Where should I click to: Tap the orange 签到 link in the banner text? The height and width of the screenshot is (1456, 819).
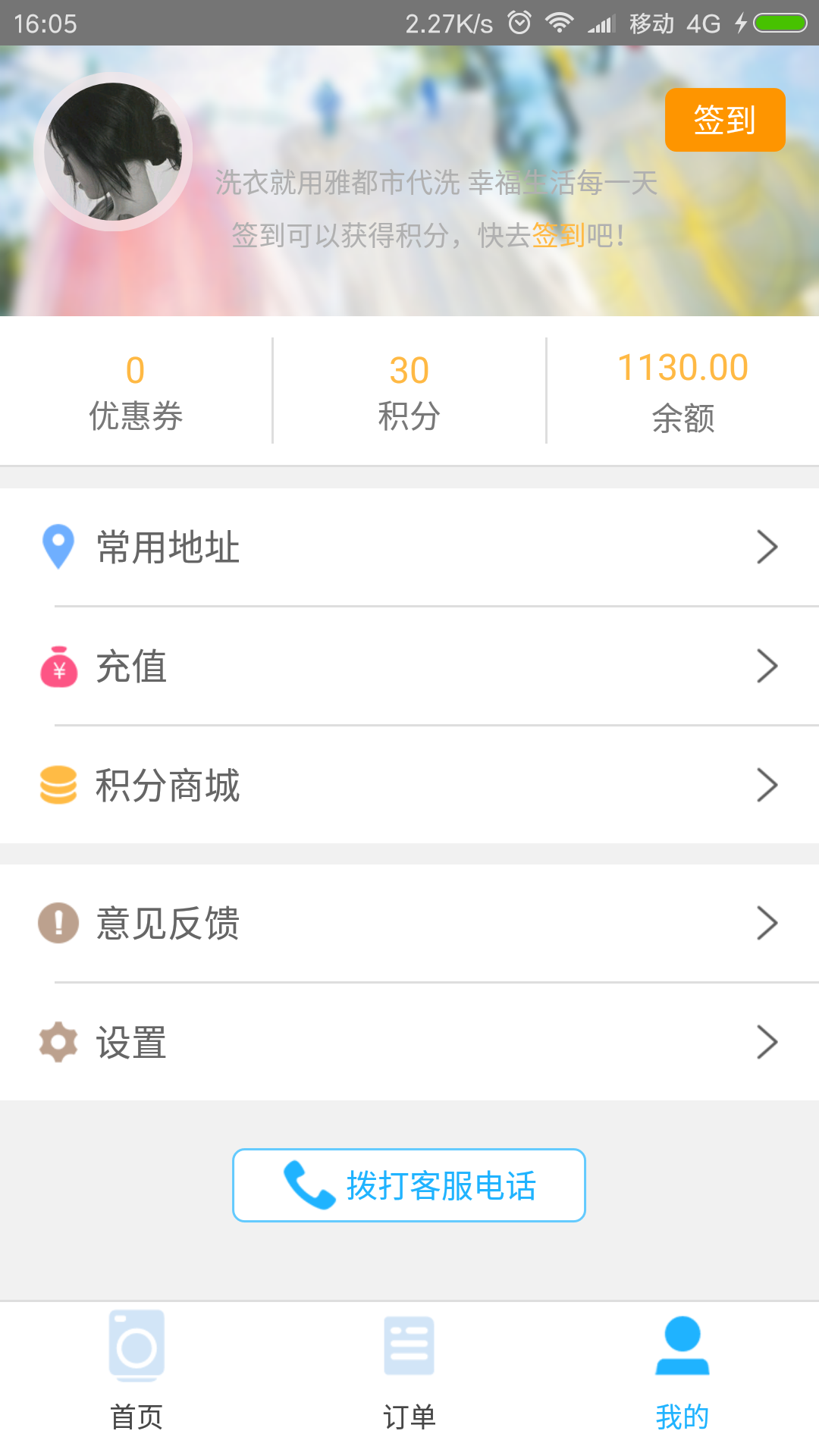[x=558, y=236]
